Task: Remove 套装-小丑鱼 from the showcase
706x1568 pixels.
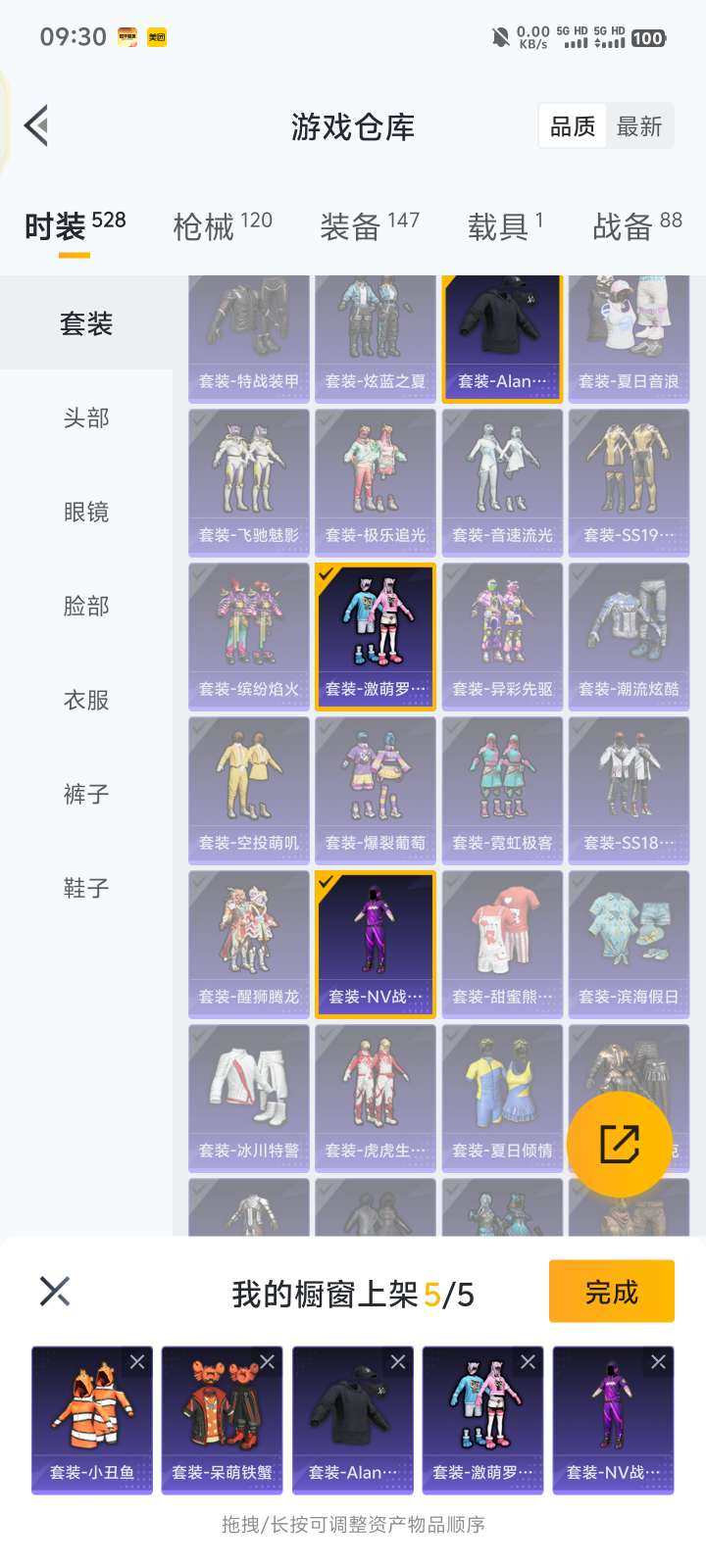Action: pyautogui.click(x=137, y=1361)
